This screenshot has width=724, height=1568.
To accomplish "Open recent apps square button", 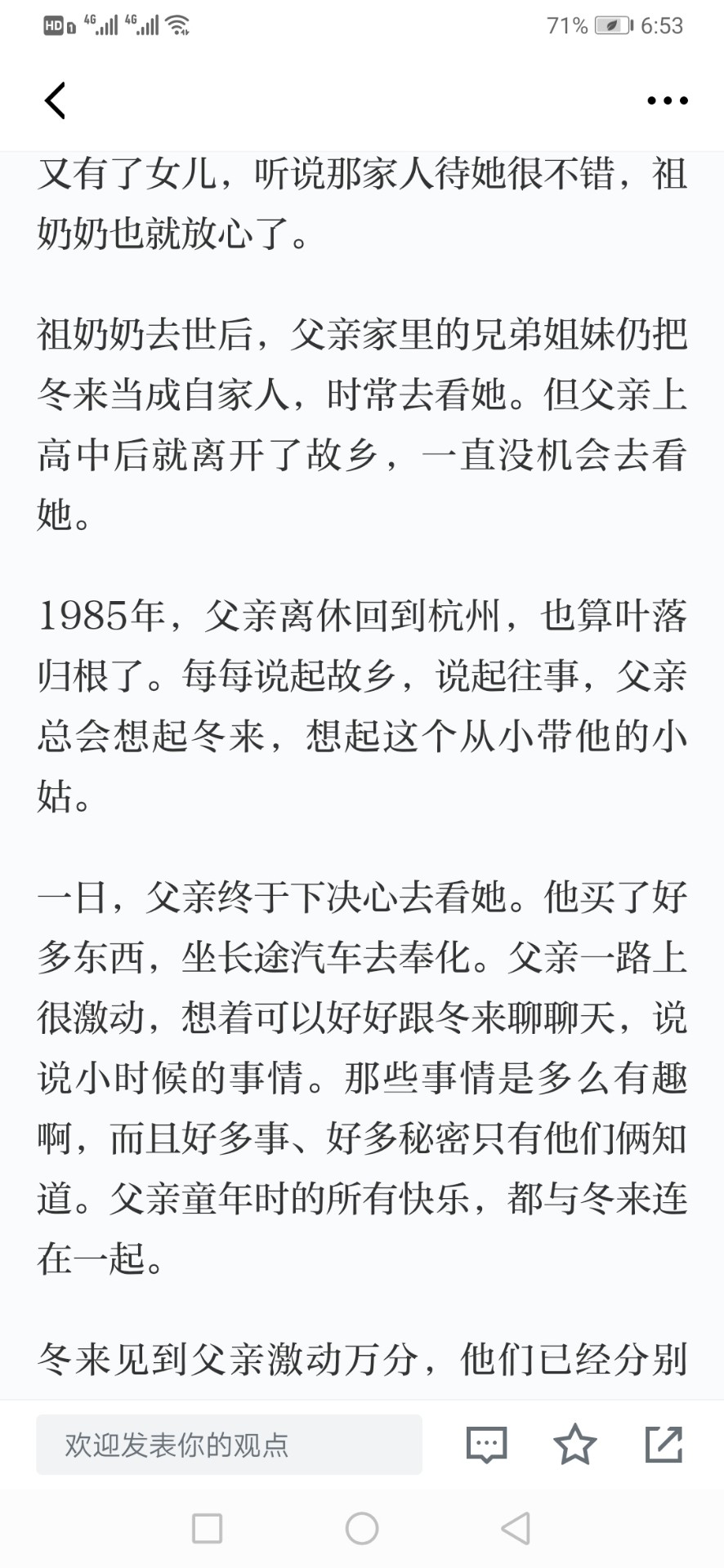I will (x=207, y=1528).
